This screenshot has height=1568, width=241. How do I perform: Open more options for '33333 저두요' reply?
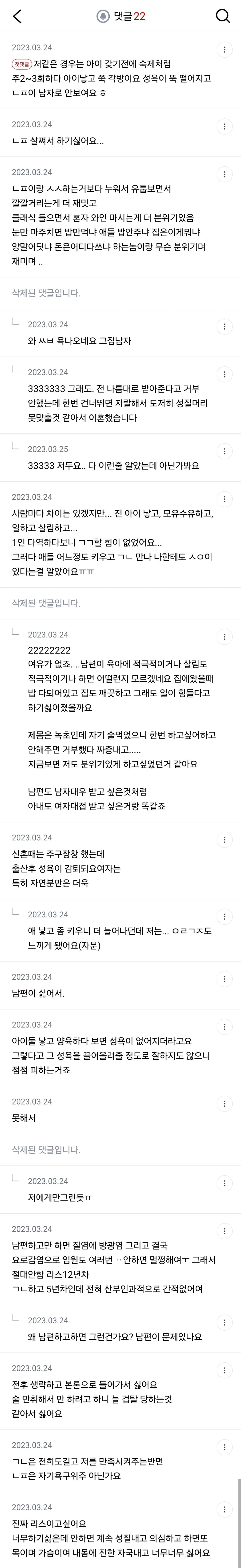coord(225,451)
